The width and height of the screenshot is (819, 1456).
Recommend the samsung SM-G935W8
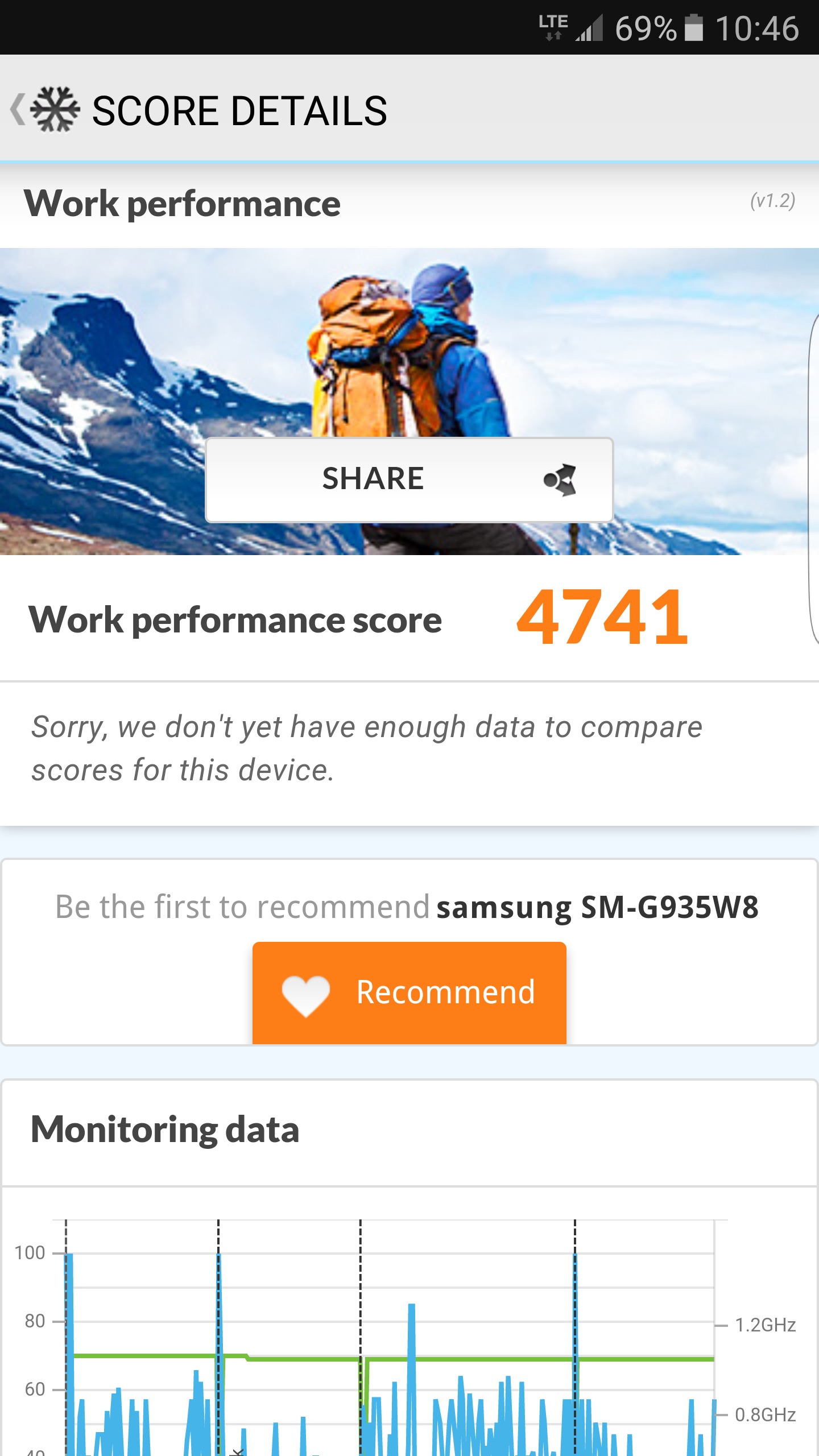tap(409, 992)
